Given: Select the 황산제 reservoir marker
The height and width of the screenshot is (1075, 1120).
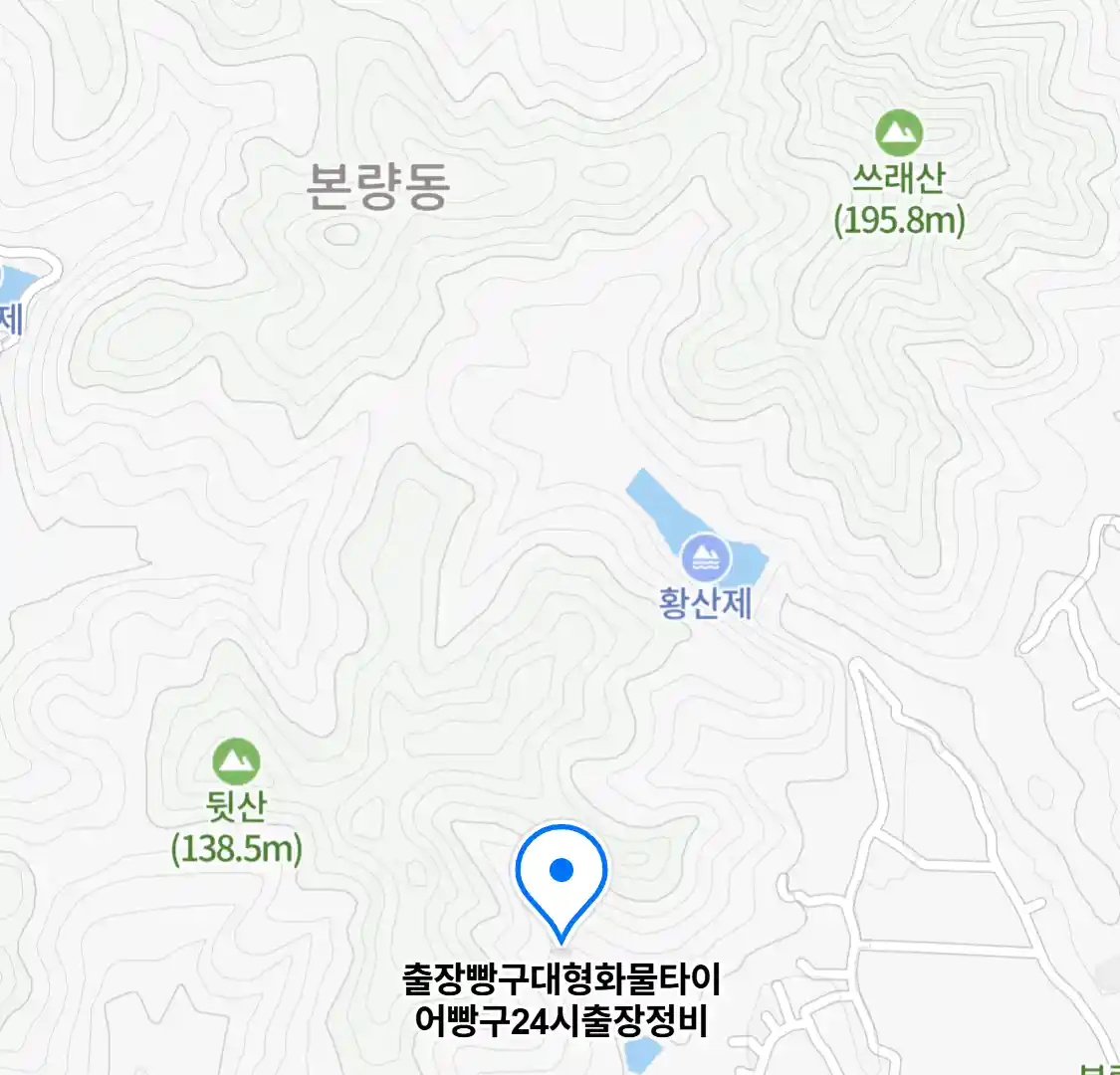Looking at the screenshot, I should tap(706, 557).
